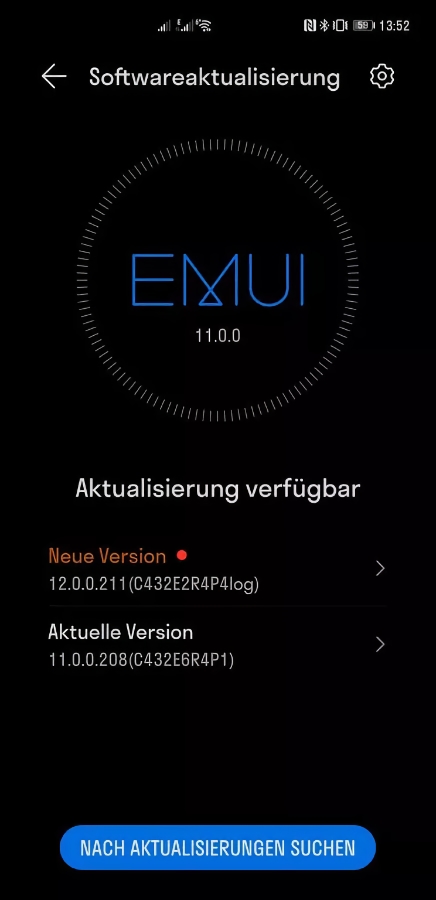
Task: Go back using the arrow icon
Action: coord(54,76)
